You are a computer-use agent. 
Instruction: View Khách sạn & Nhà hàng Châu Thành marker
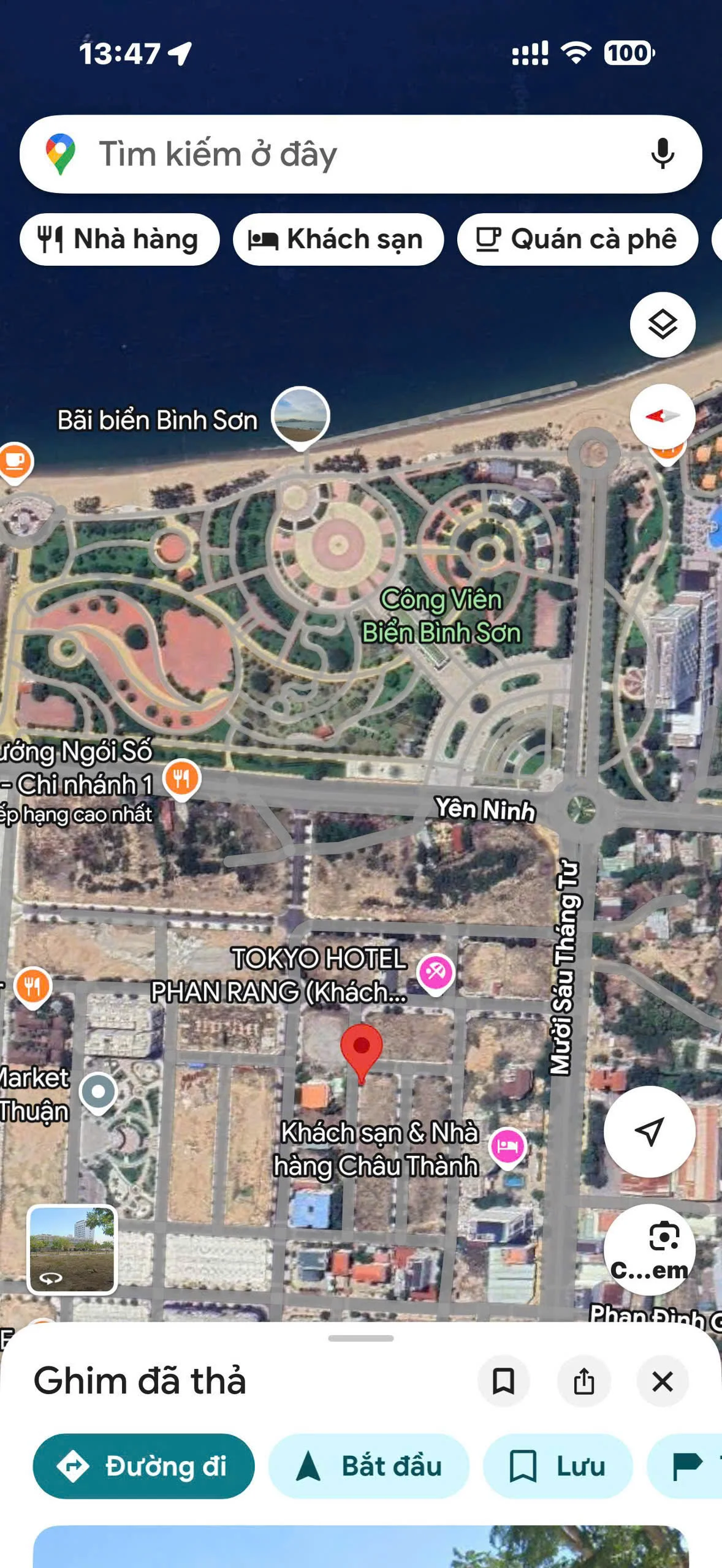click(507, 1145)
